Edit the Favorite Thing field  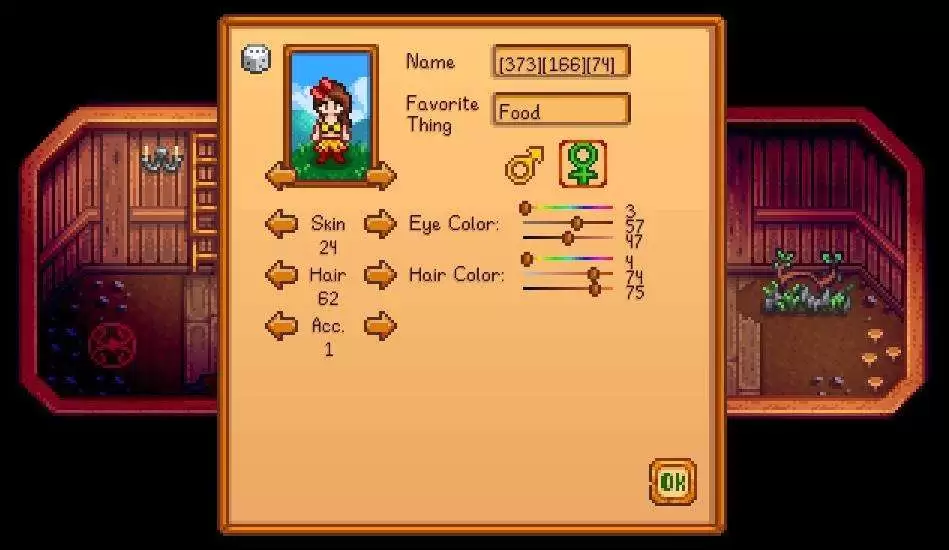coord(560,110)
